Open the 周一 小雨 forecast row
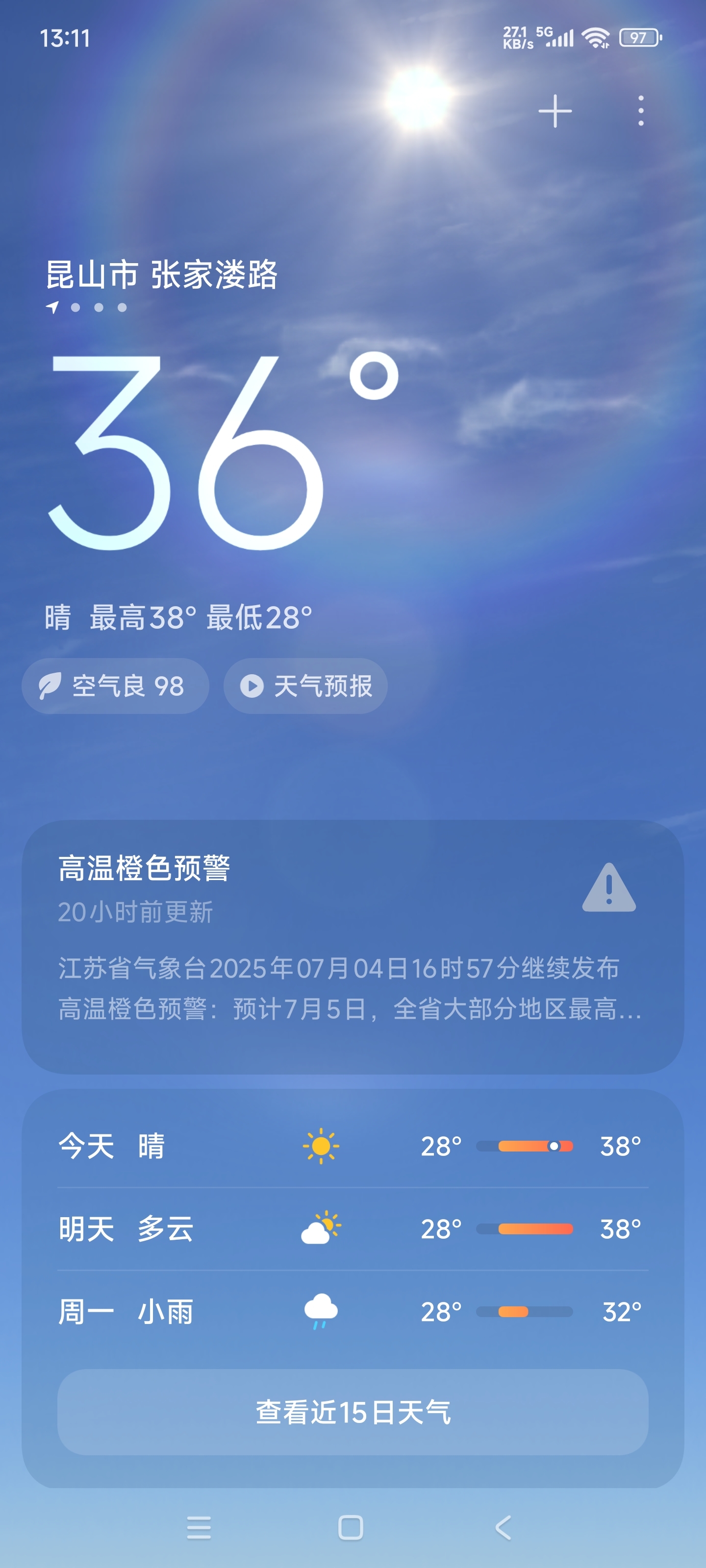706x1568 pixels. click(x=353, y=1312)
